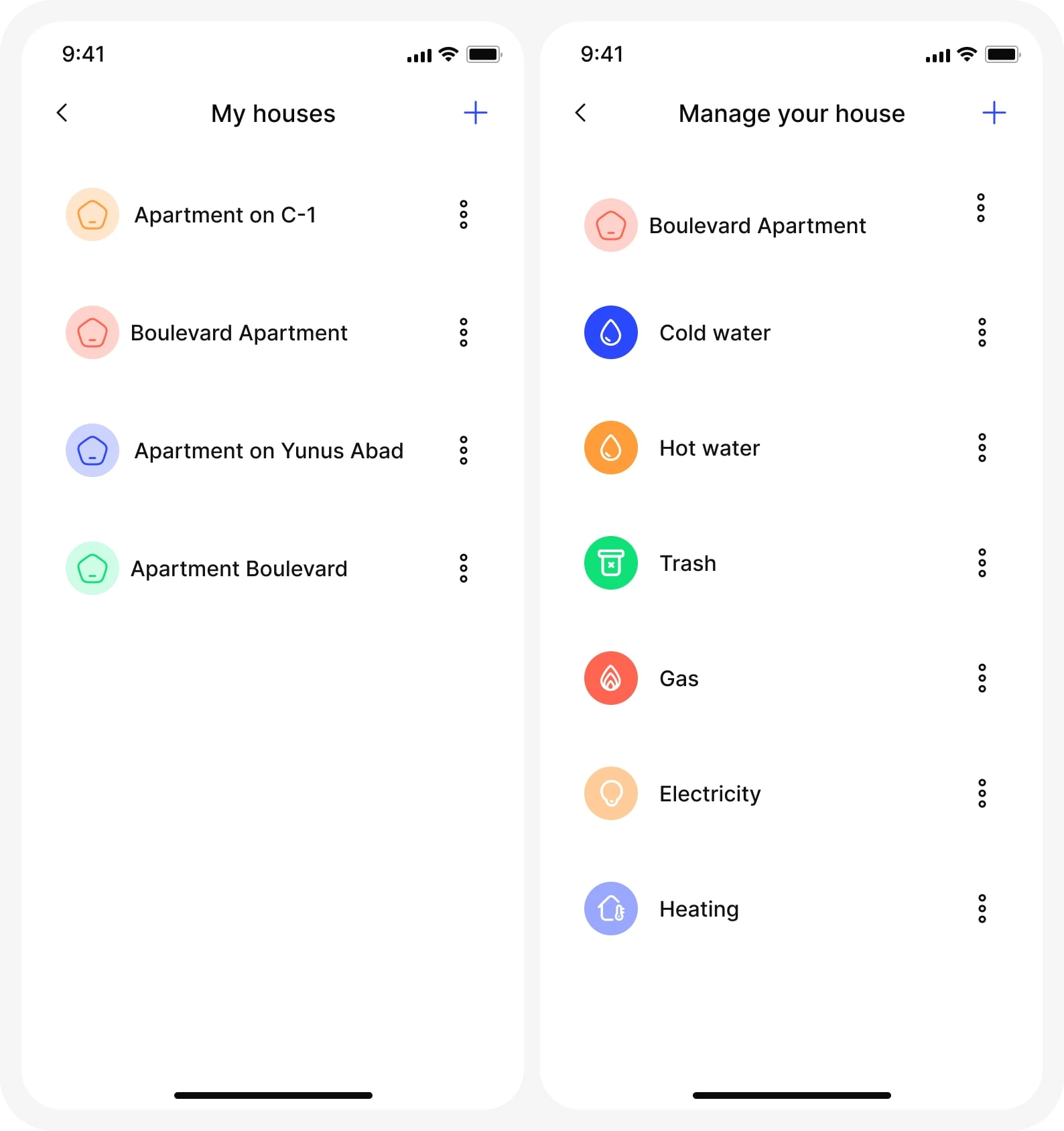Tap the plus icon on Manage your house
The width and height of the screenshot is (1064, 1131).
click(x=994, y=113)
